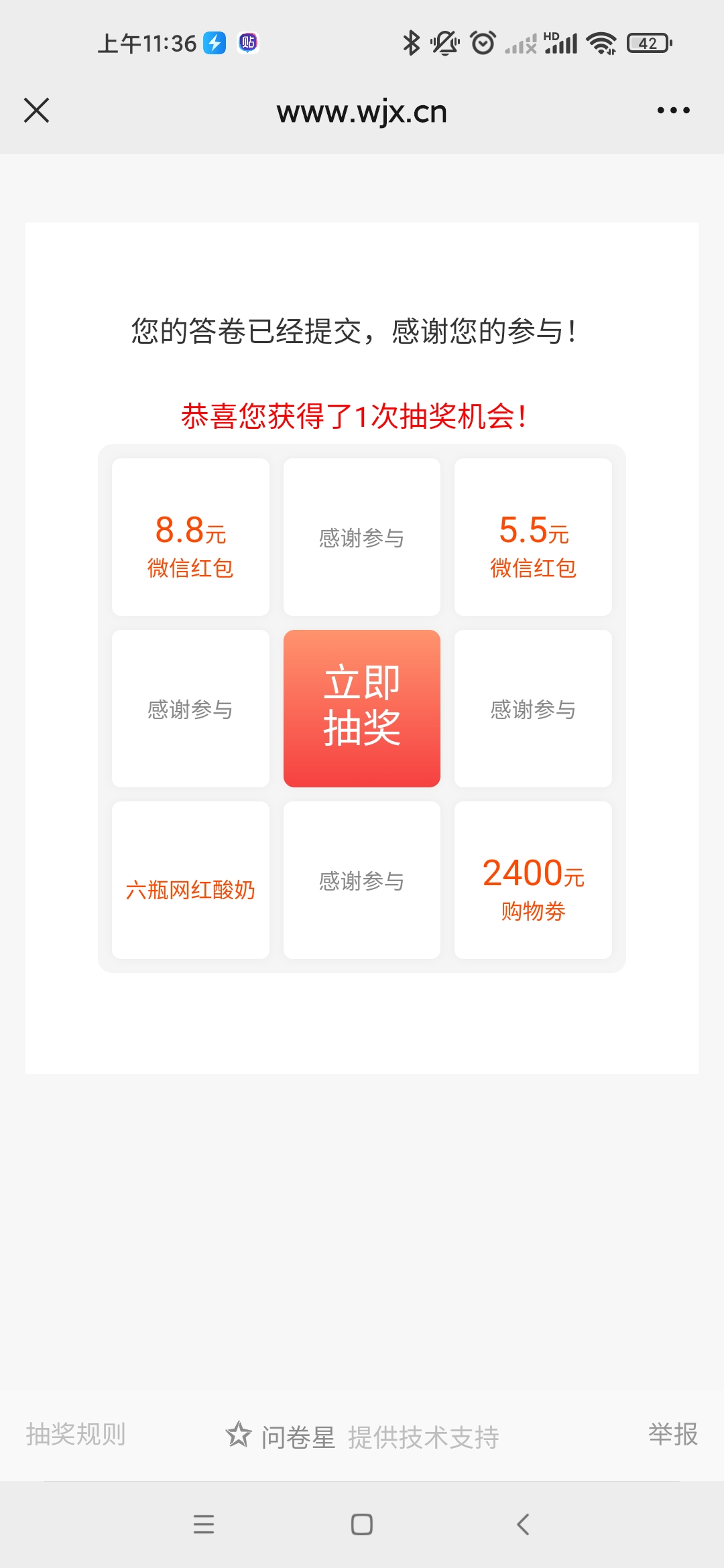724x1568 pixels.
Task: Tap the 举报 report link
Action: tap(673, 1434)
